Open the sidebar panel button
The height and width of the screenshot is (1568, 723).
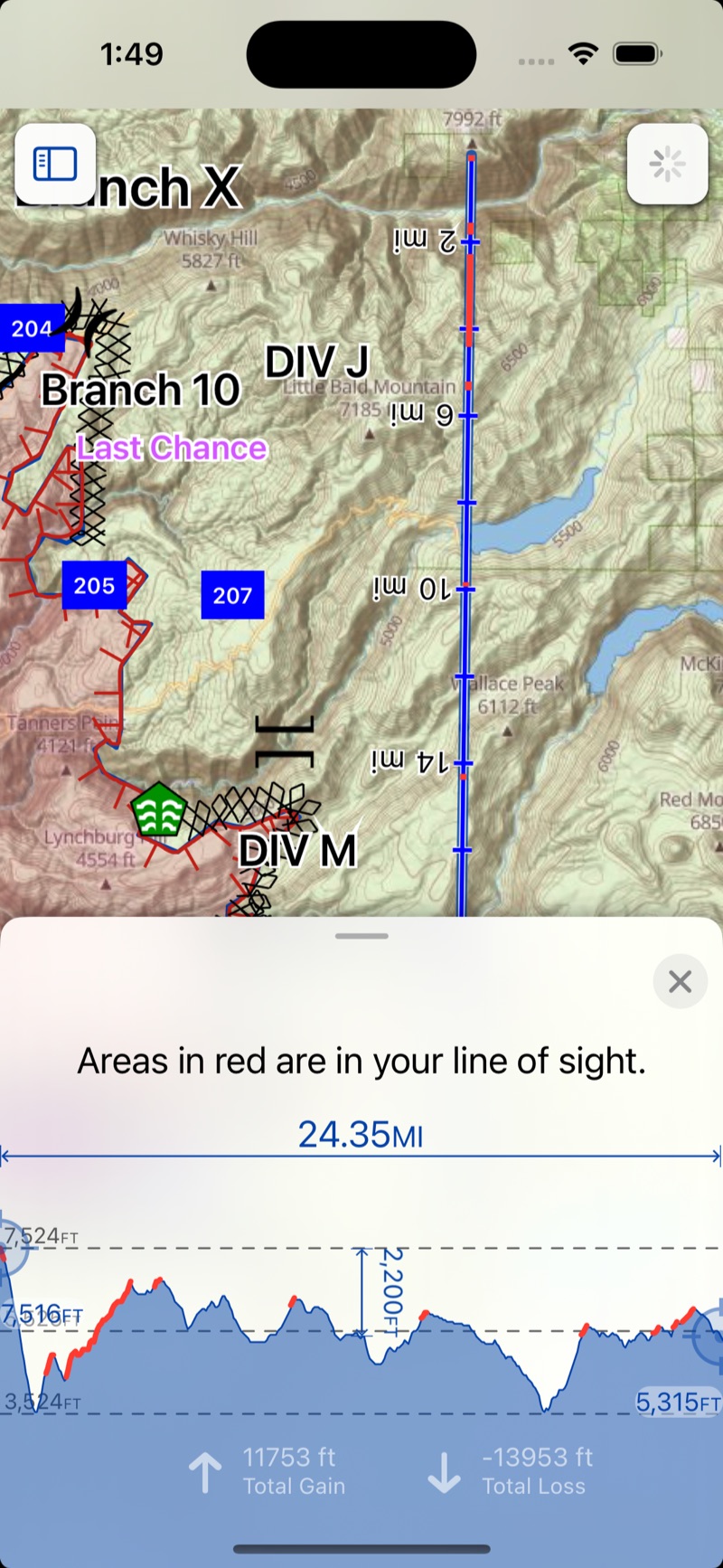point(55,165)
